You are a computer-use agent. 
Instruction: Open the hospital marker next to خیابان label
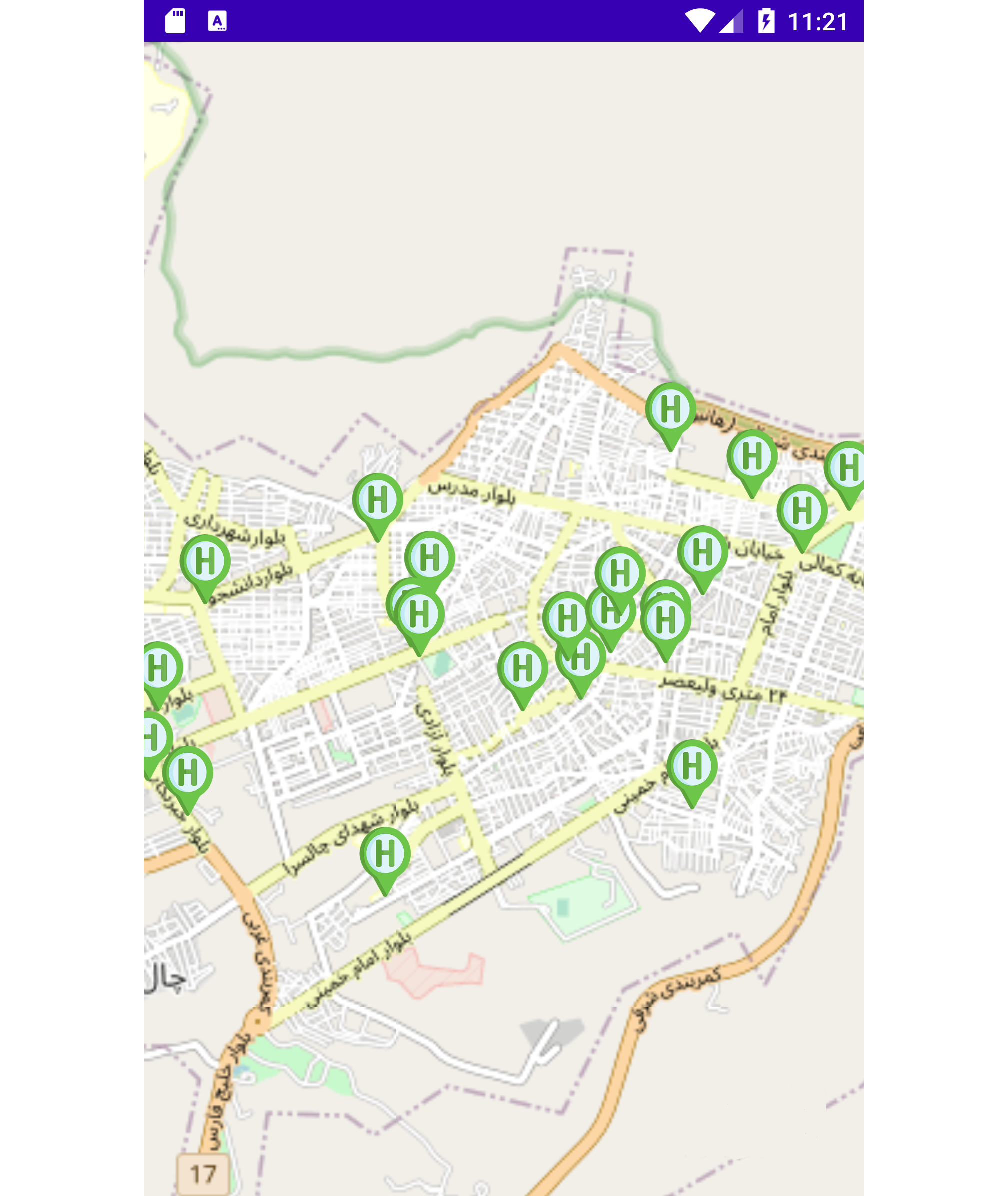click(703, 553)
